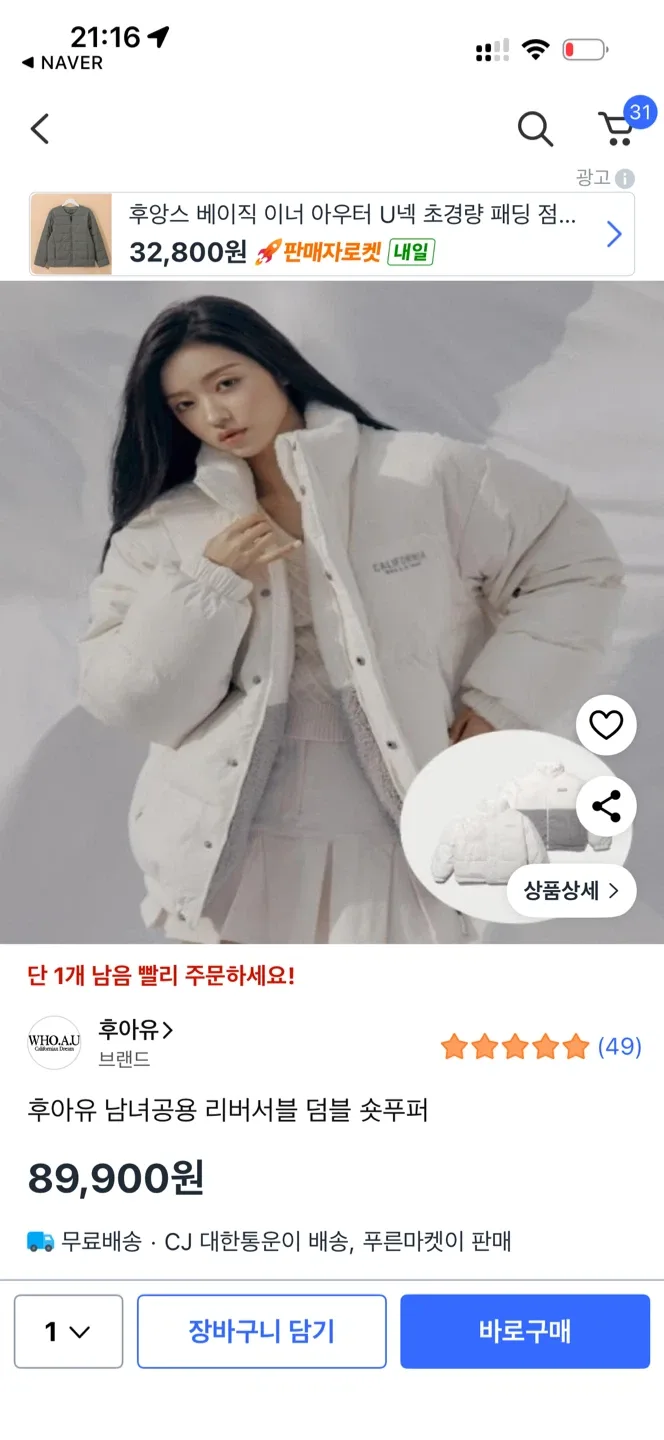Share this product
Viewport: 664px width, 1440px height.
point(606,806)
